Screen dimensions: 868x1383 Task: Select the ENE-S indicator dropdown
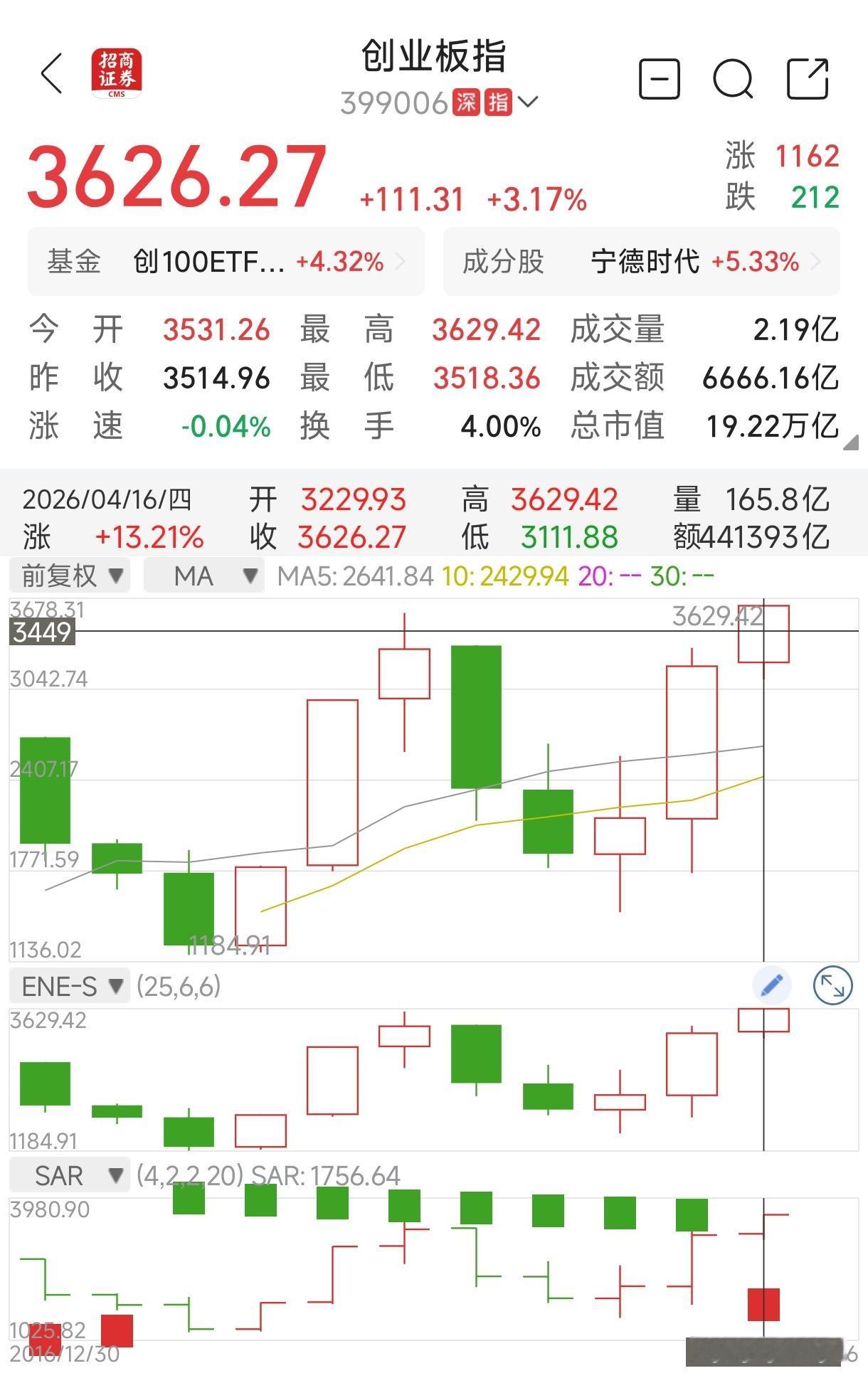tap(70, 986)
